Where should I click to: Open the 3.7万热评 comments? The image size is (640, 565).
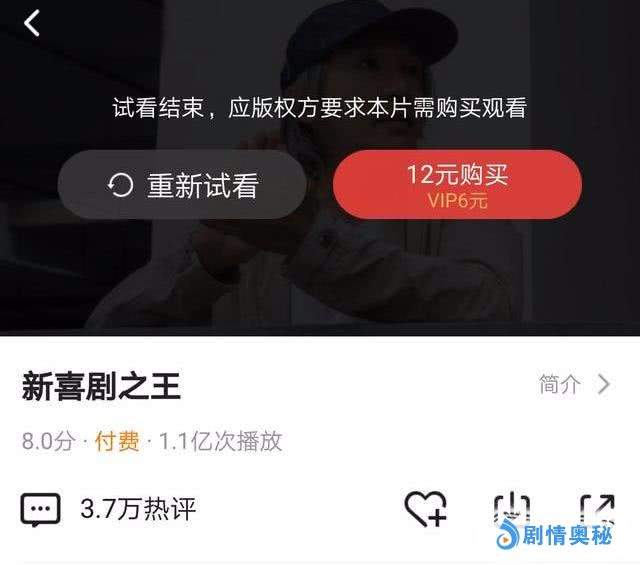click(x=108, y=509)
